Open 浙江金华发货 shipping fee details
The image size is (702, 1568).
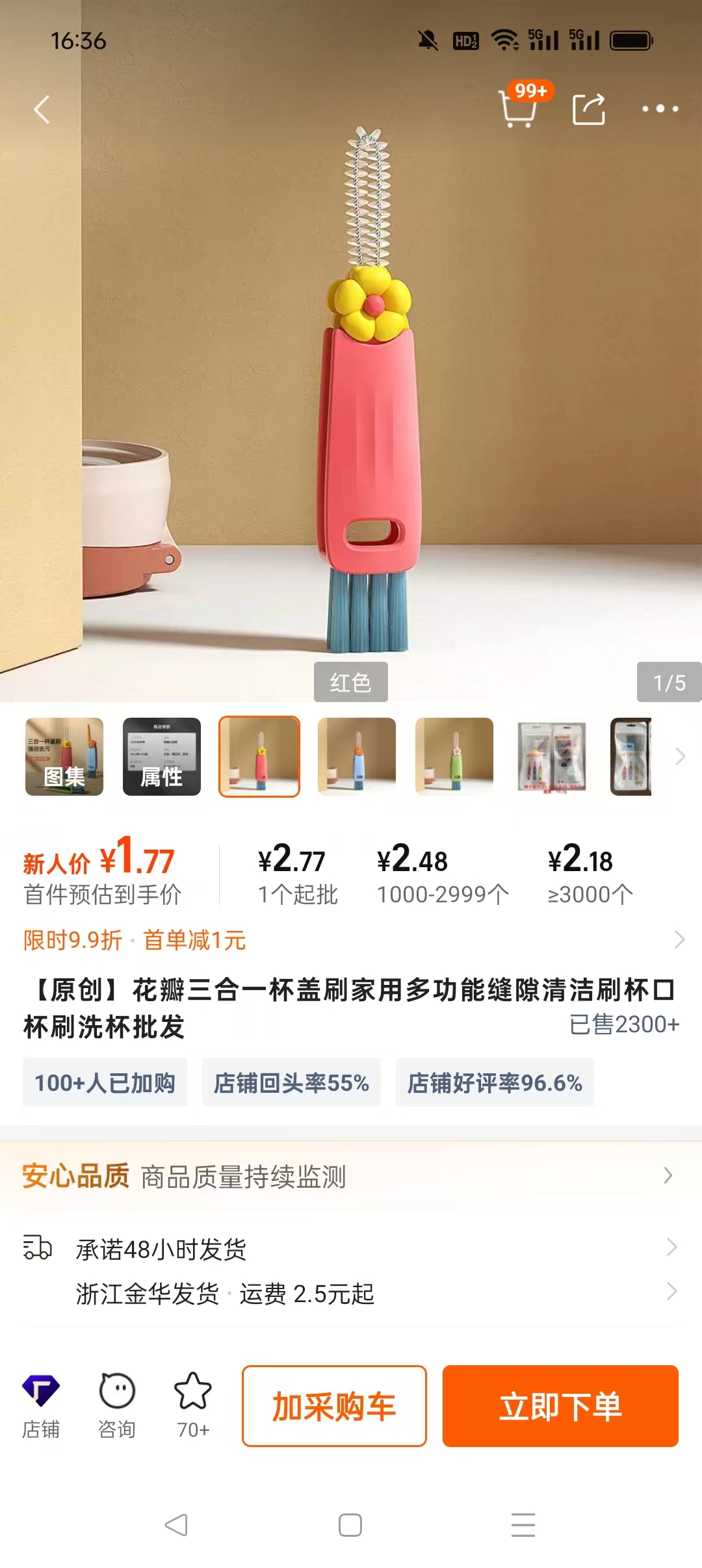(x=351, y=1293)
